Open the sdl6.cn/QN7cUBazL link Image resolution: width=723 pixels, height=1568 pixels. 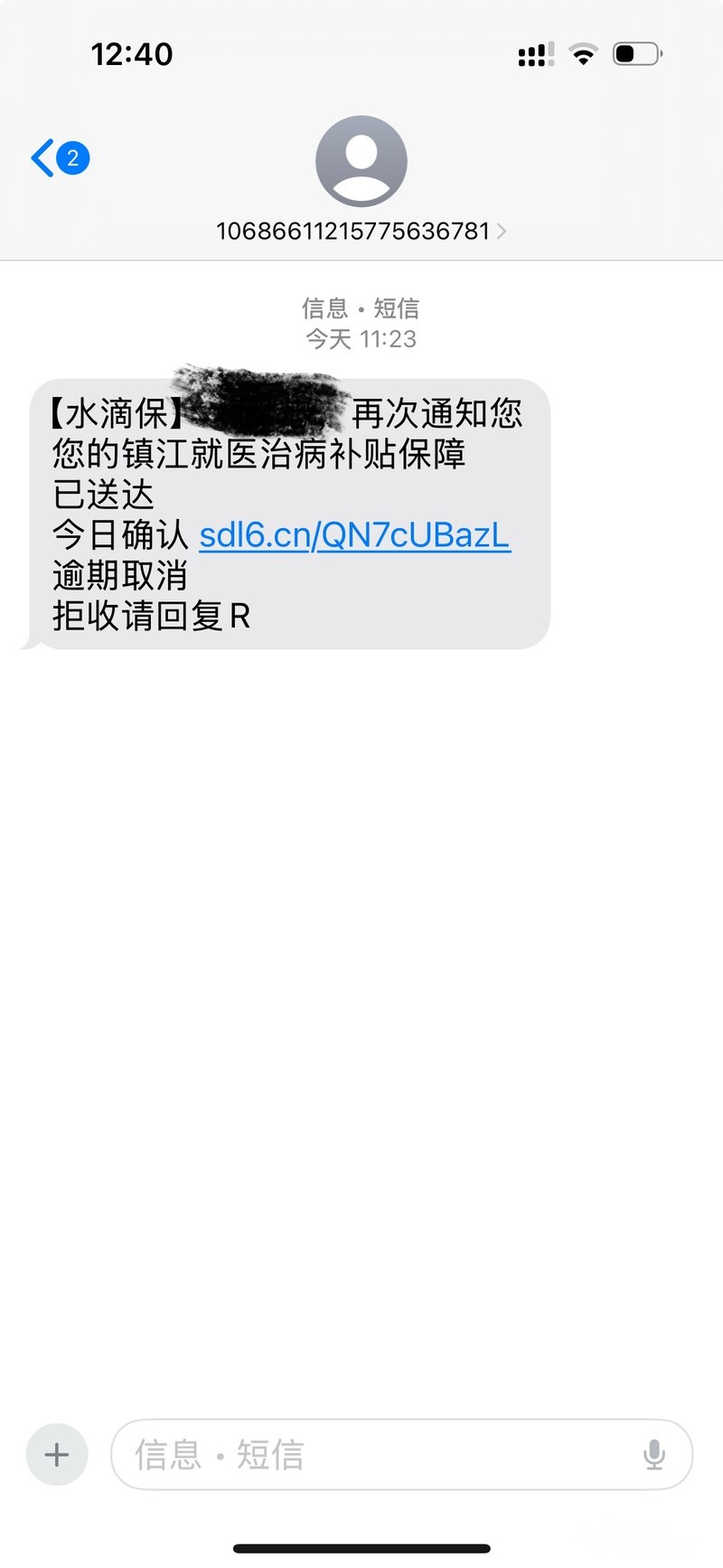pos(354,535)
